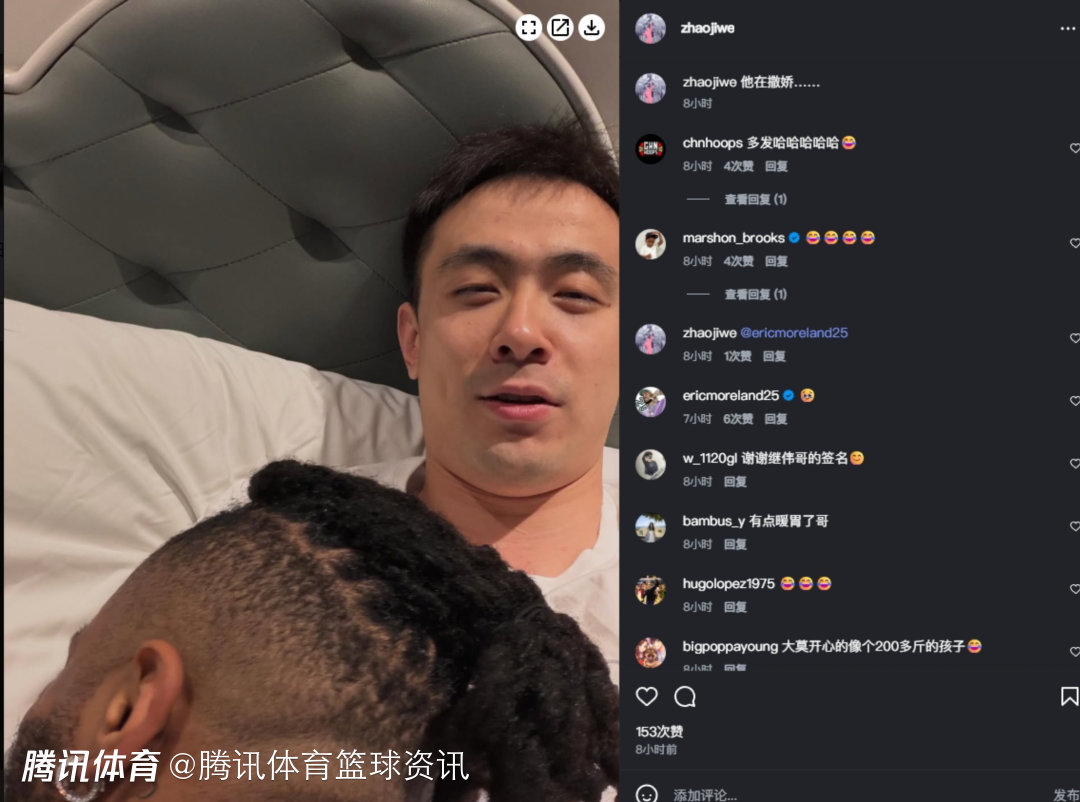
Task: Reply to chnhoops' comment
Action: (776, 166)
